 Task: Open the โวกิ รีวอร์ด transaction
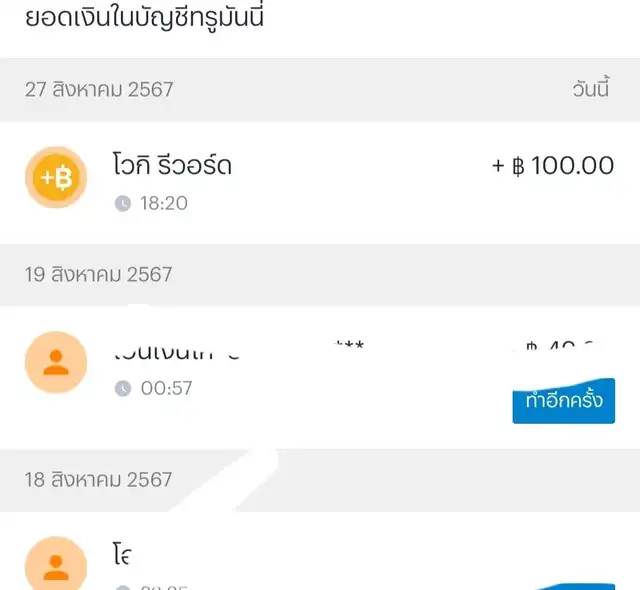click(x=319, y=182)
